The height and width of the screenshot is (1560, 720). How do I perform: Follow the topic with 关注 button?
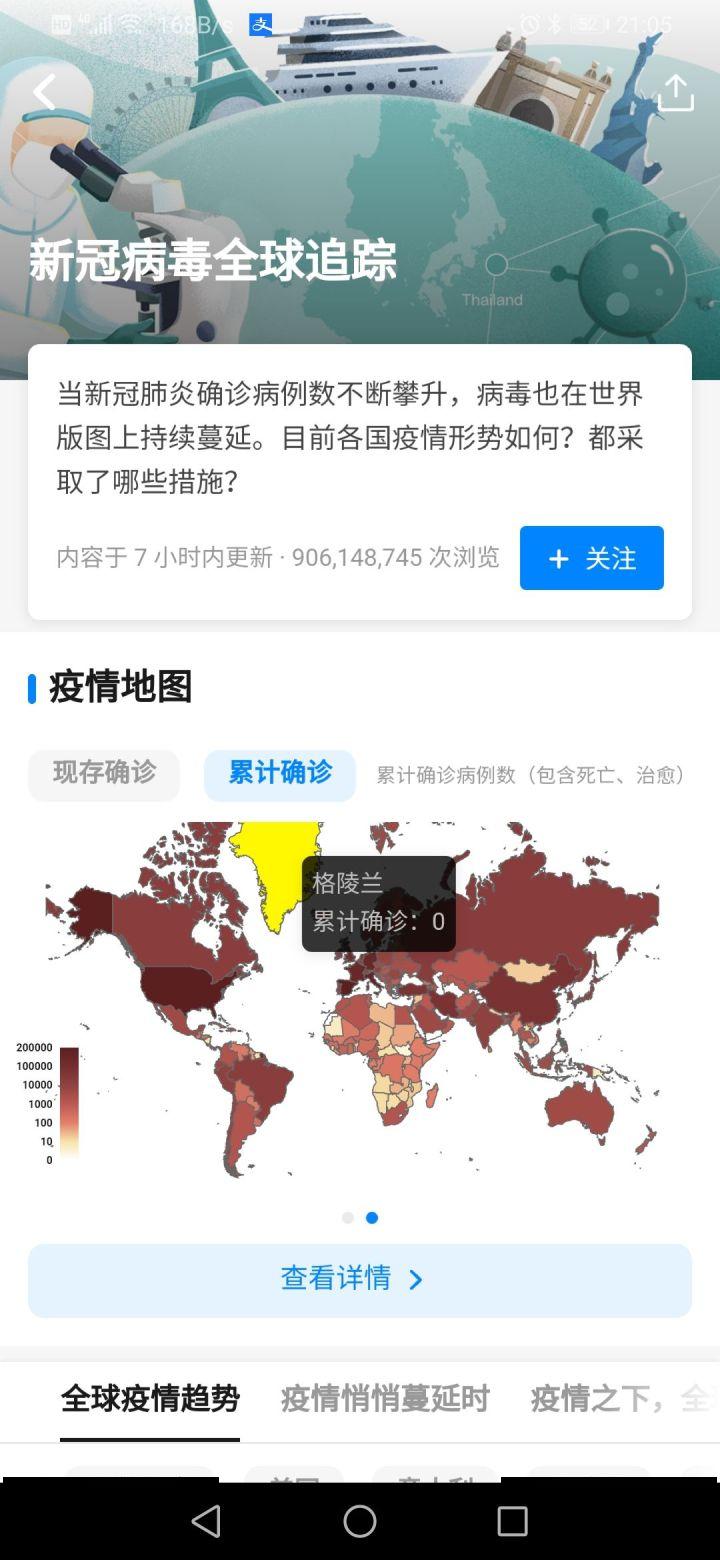pyautogui.click(x=592, y=558)
